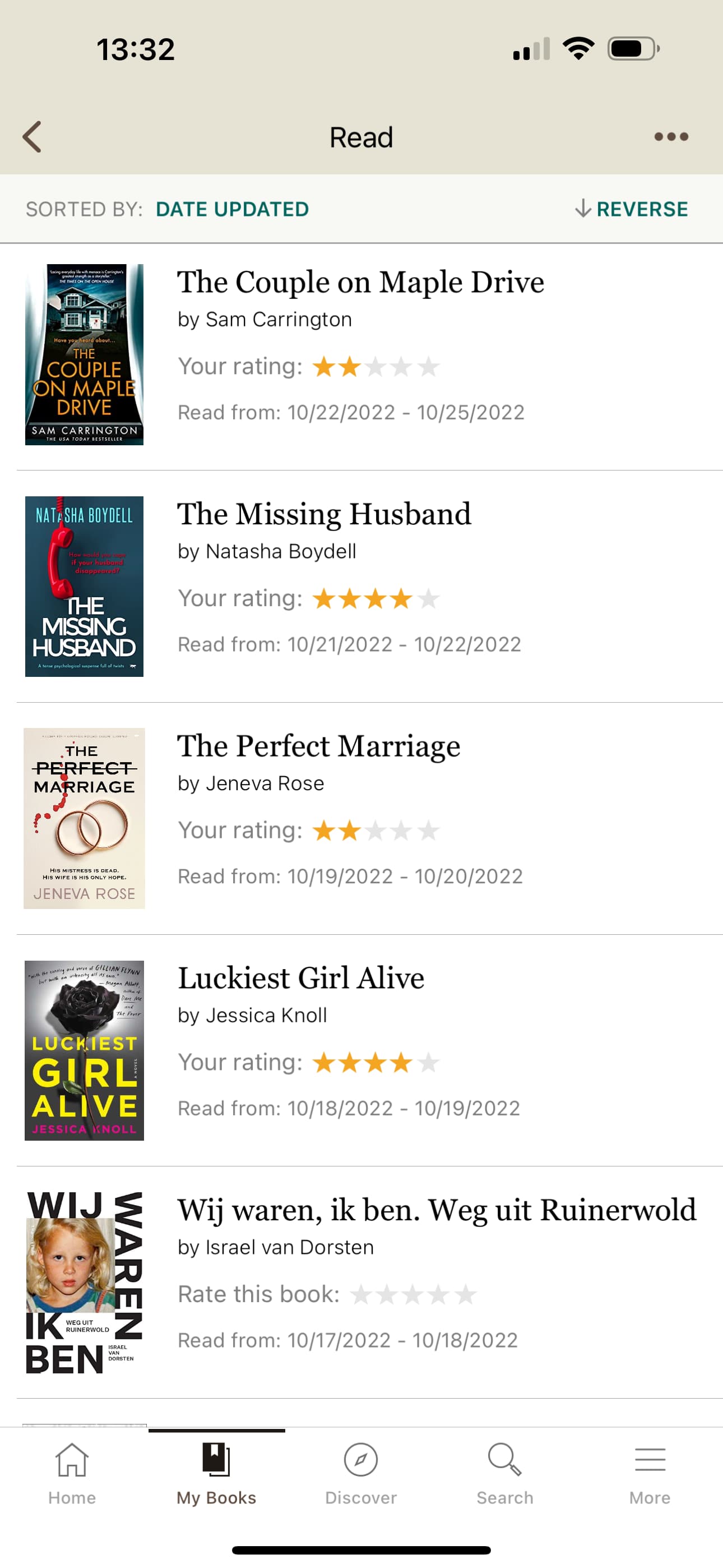Open The Perfect Marriage by Jeneva Rose

pos(361,818)
